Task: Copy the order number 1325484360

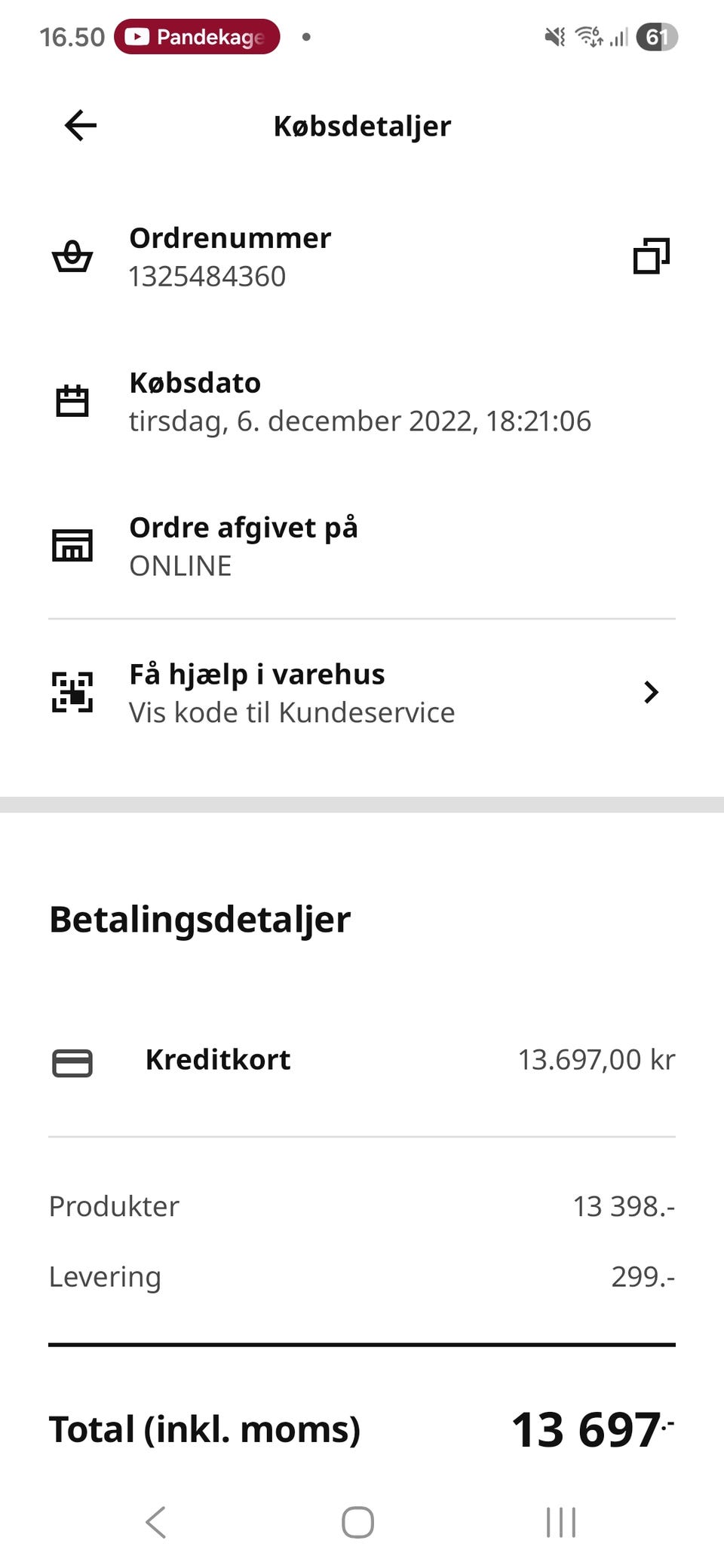Action: click(x=652, y=256)
